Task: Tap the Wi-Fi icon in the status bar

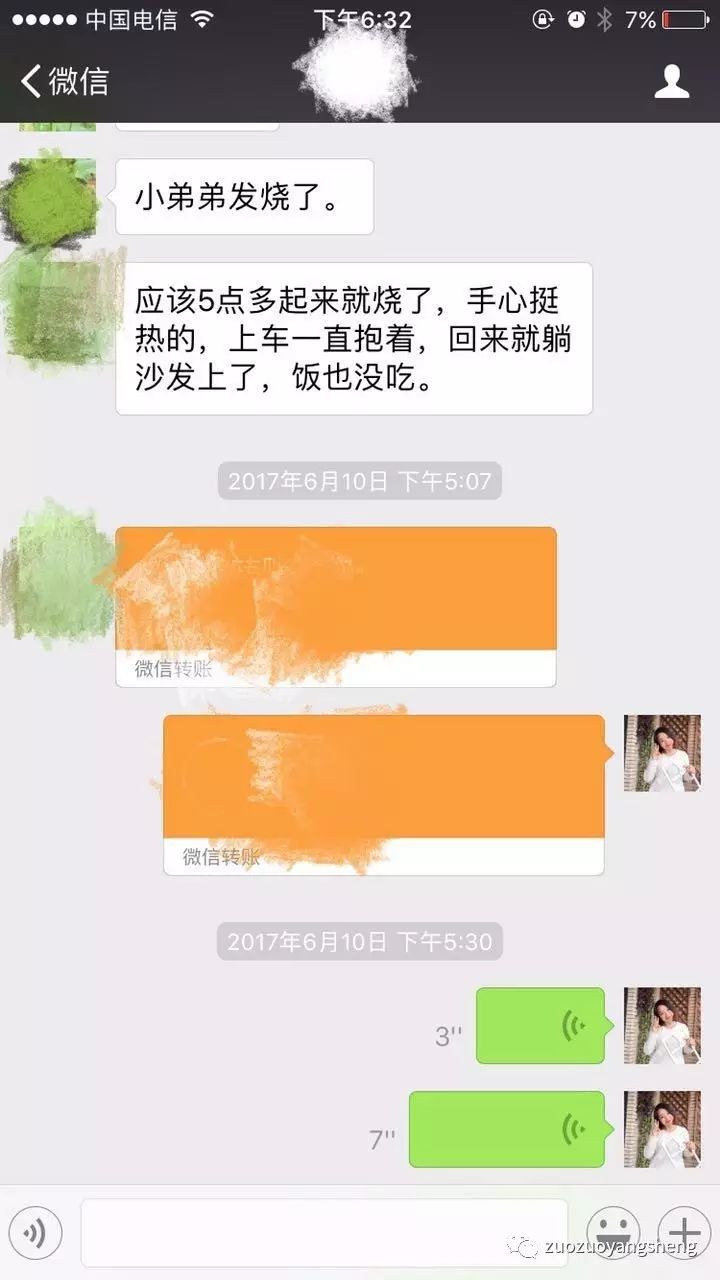Action: click(201, 16)
